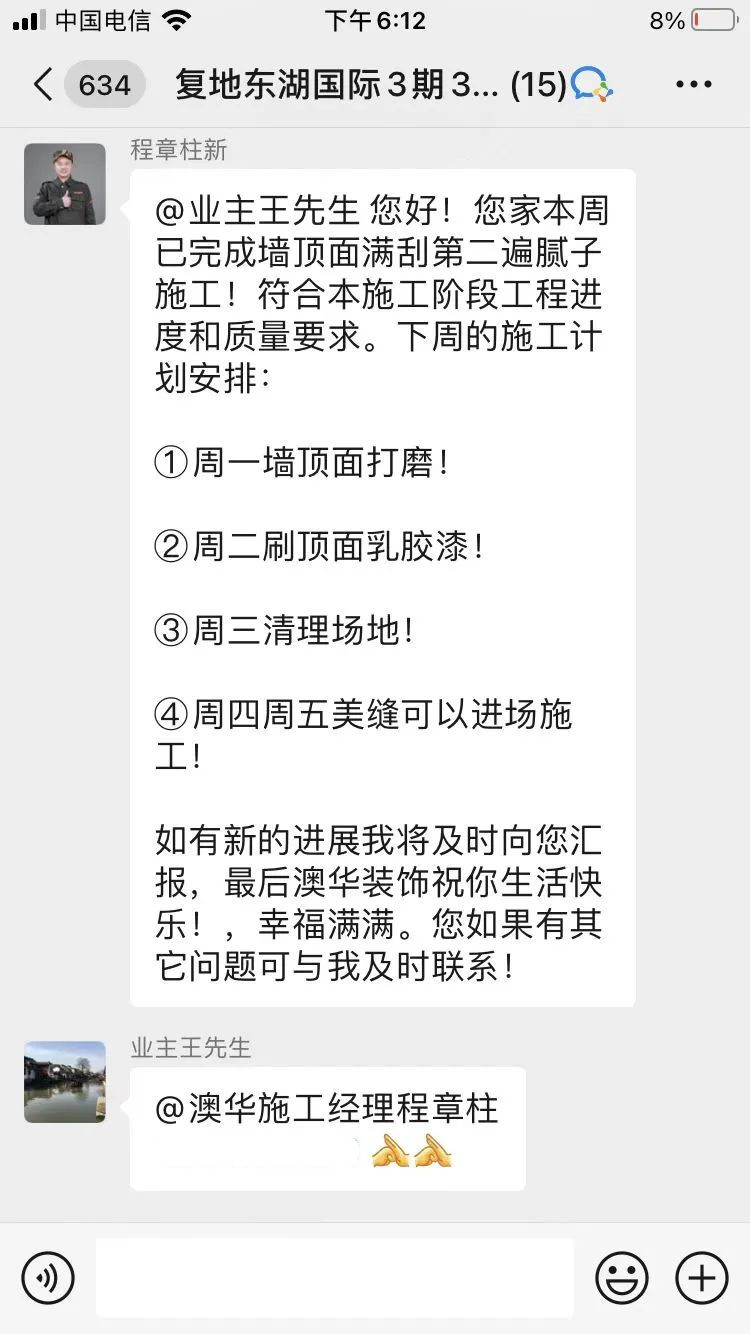750x1334 pixels.
Task: Tap 业主王先生's profile avatar
Action: [65, 1082]
